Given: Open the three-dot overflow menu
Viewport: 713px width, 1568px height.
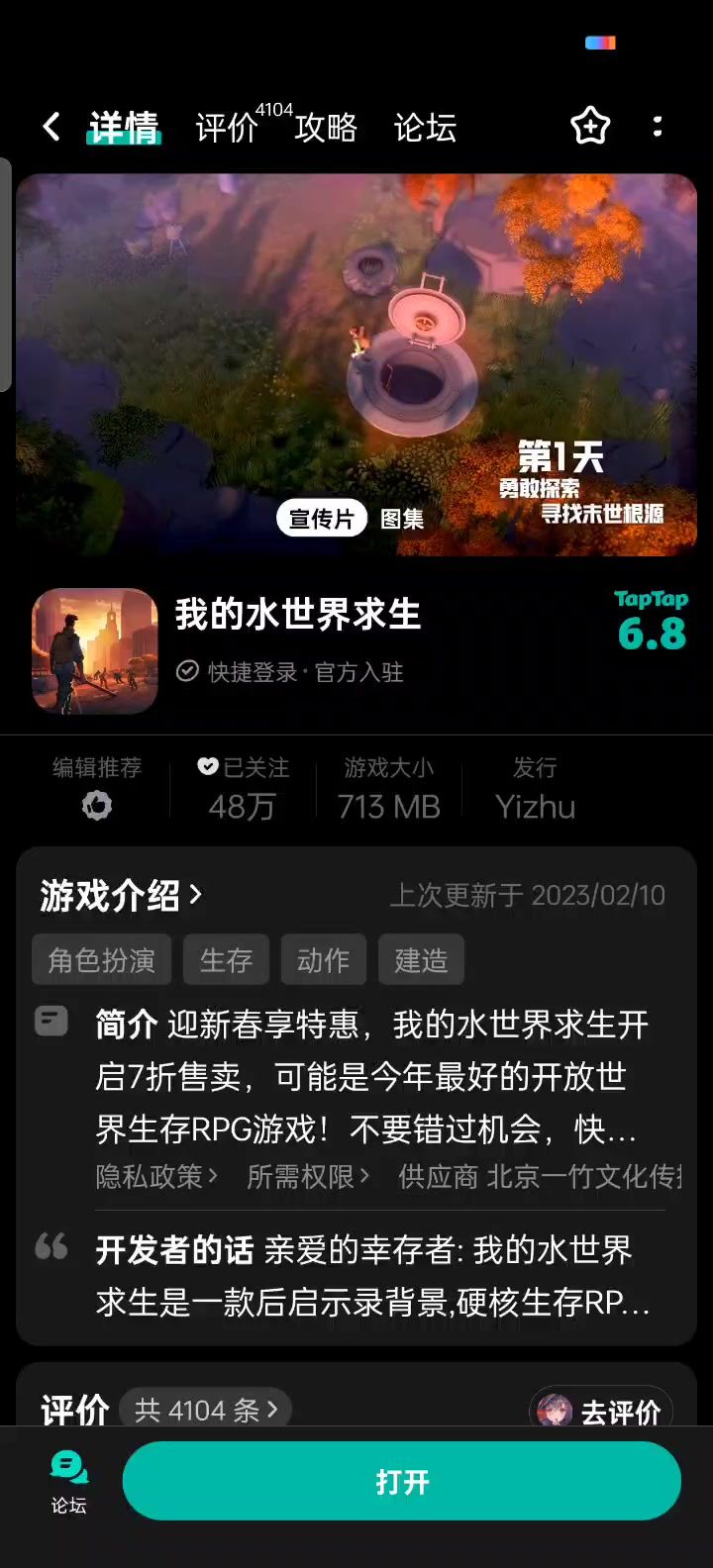Looking at the screenshot, I should 658,127.
